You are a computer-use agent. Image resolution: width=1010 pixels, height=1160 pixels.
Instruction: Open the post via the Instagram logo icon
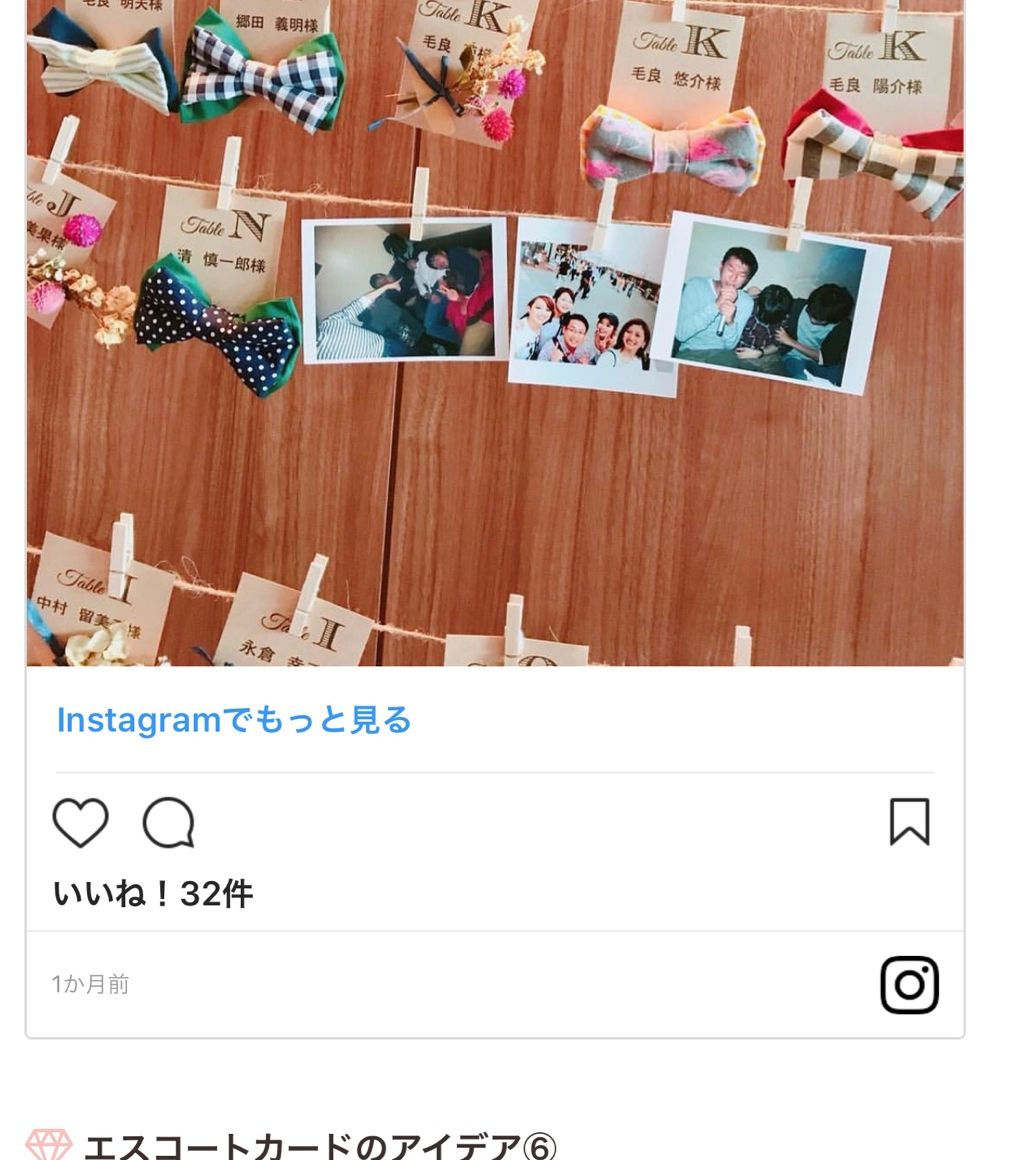(x=909, y=985)
